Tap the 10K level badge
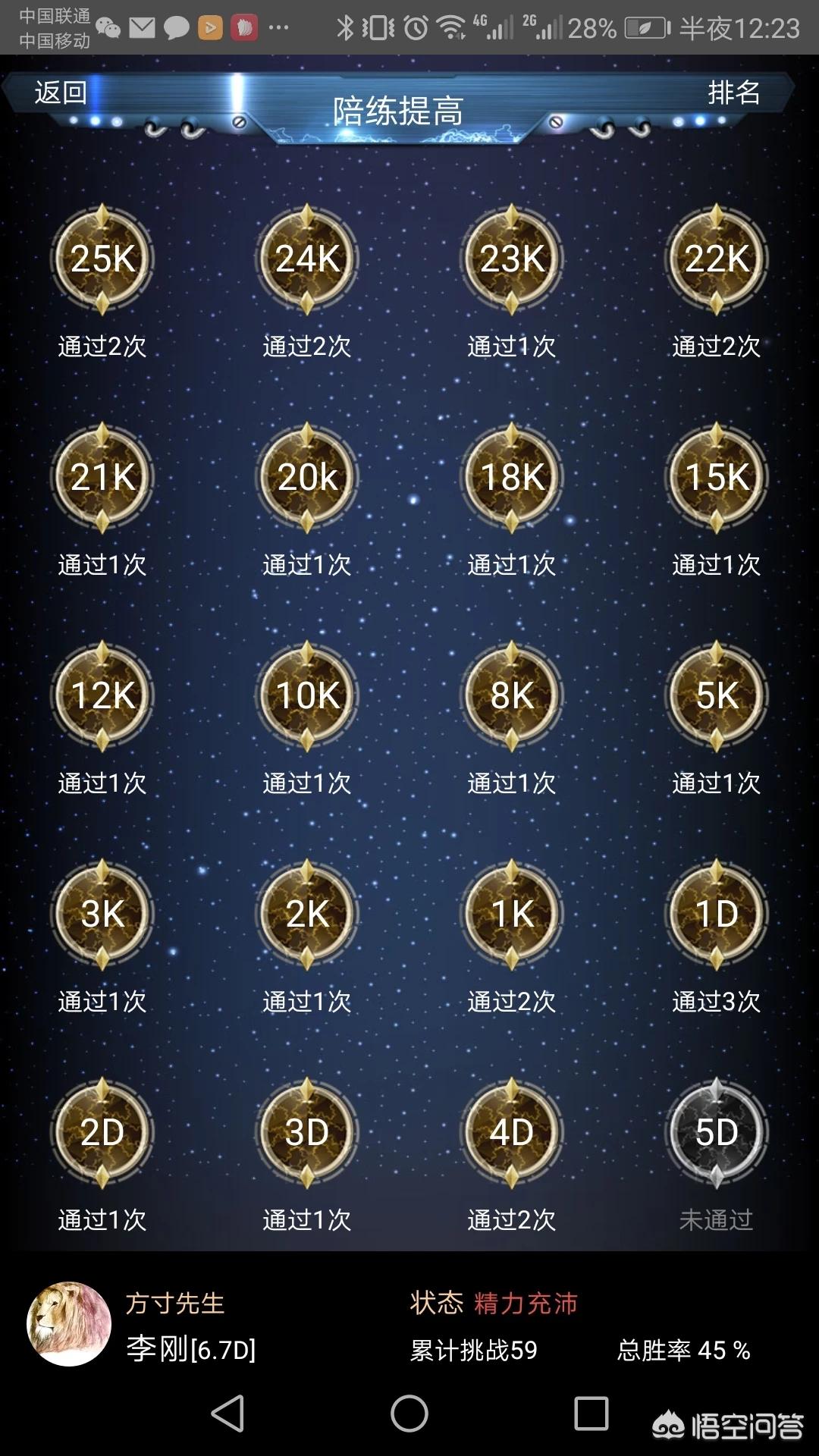The height and width of the screenshot is (1456, 819). pos(307,696)
